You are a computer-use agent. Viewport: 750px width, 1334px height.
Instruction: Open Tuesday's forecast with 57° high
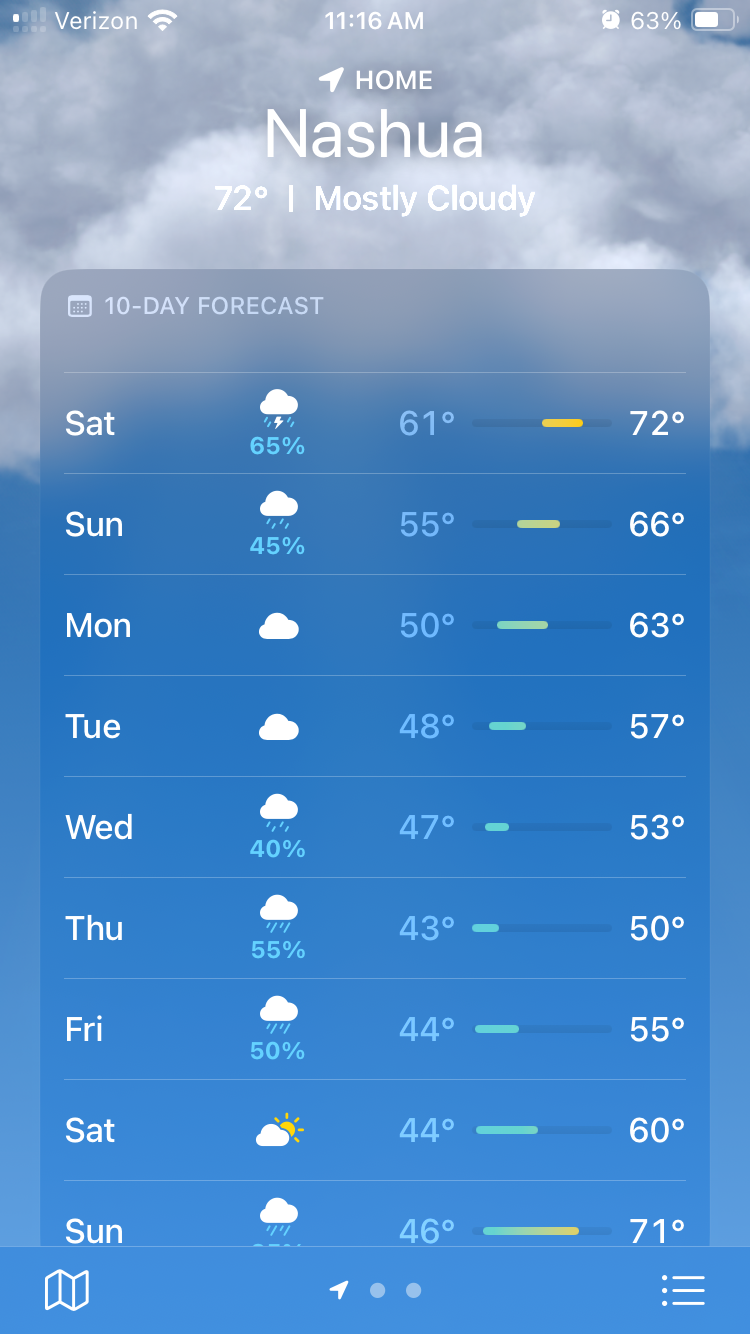[x=375, y=726]
